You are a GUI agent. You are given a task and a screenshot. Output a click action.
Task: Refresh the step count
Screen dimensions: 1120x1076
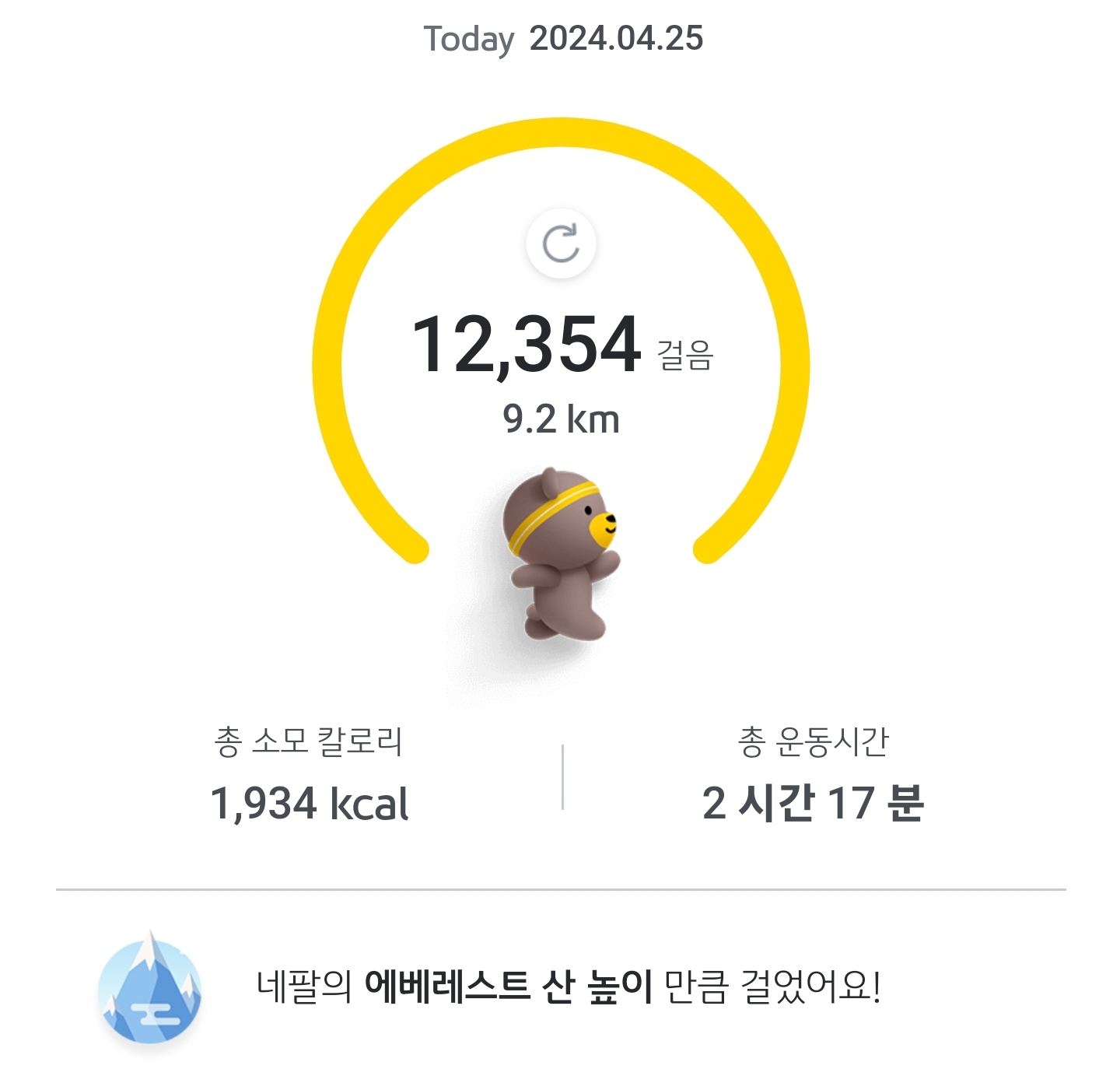coord(561,244)
